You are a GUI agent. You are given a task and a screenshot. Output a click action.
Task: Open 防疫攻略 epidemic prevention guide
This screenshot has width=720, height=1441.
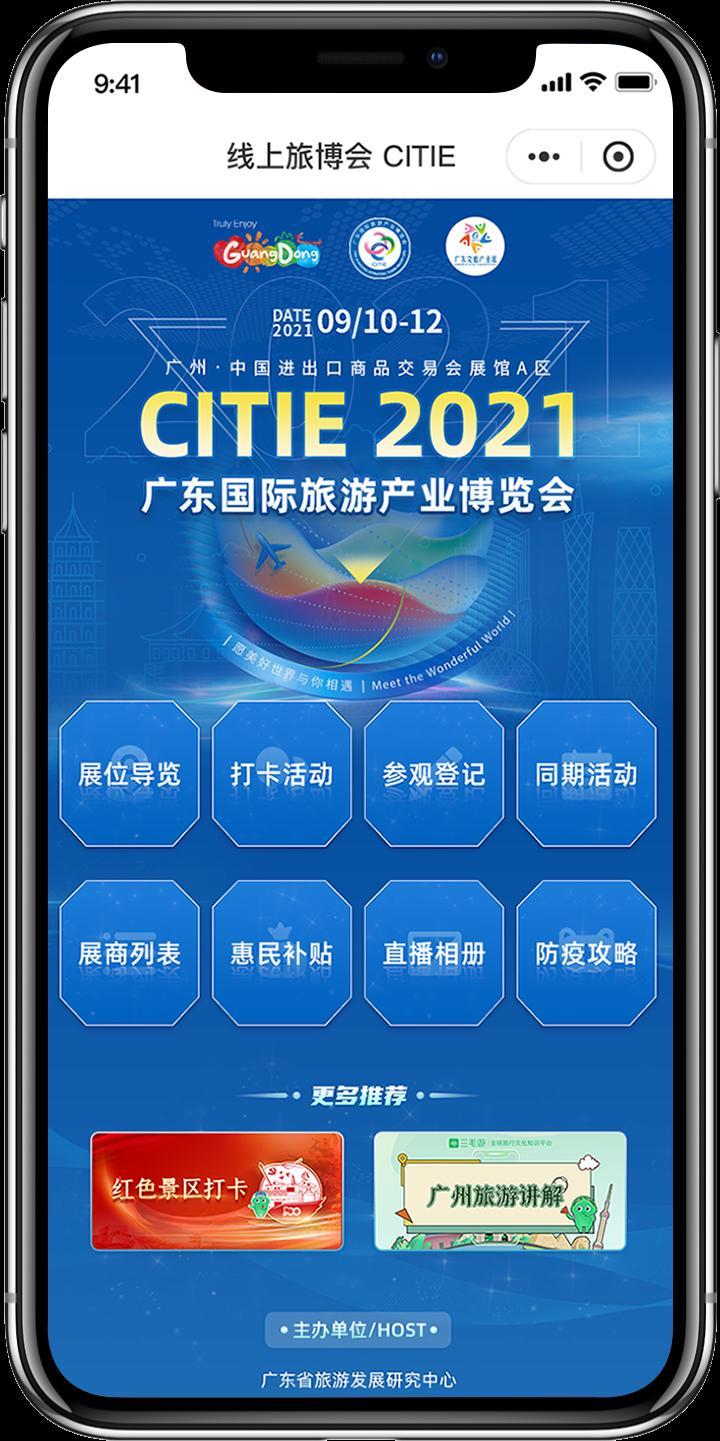point(586,953)
